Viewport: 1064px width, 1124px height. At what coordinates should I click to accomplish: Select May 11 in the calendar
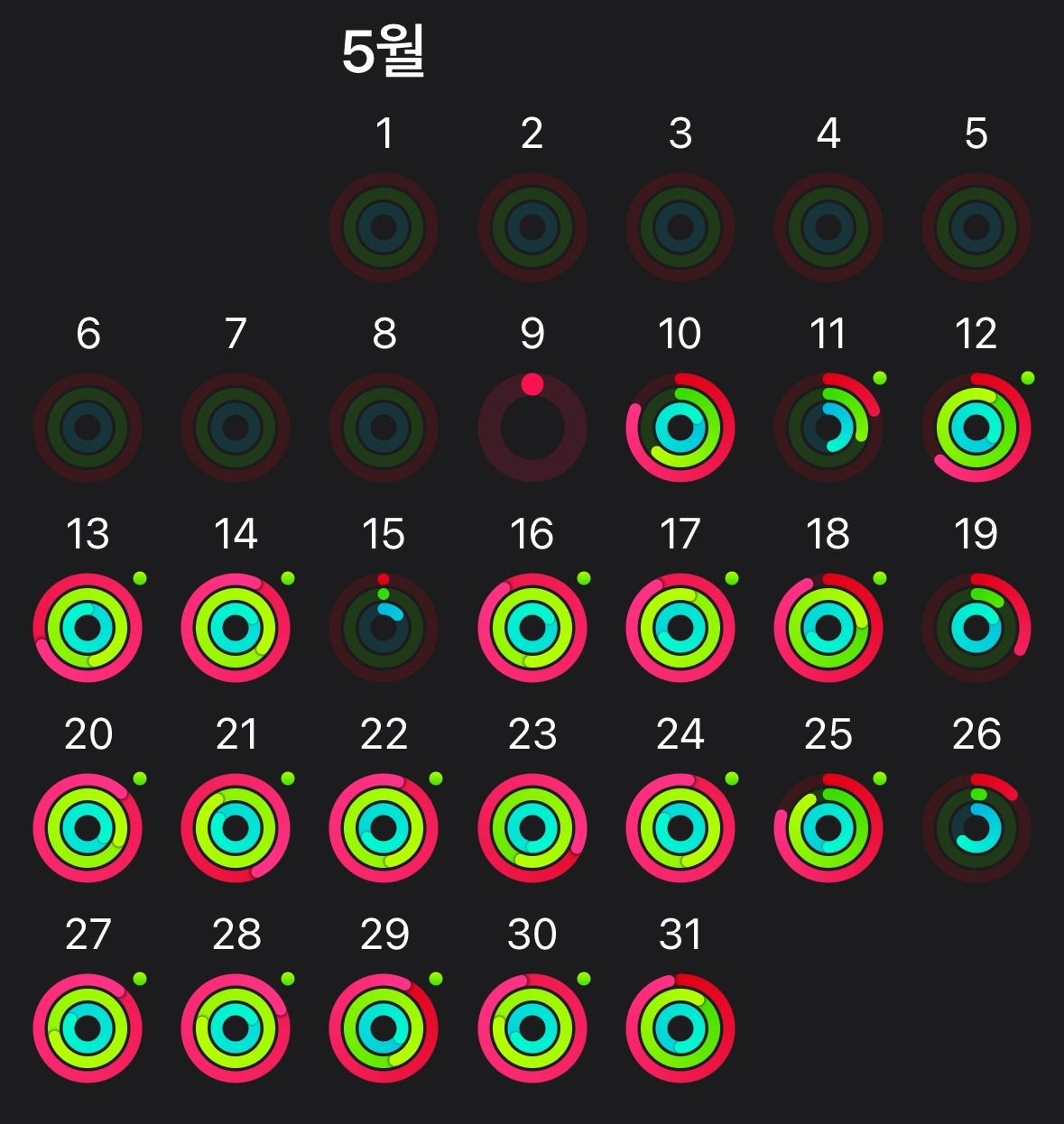click(x=828, y=428)
